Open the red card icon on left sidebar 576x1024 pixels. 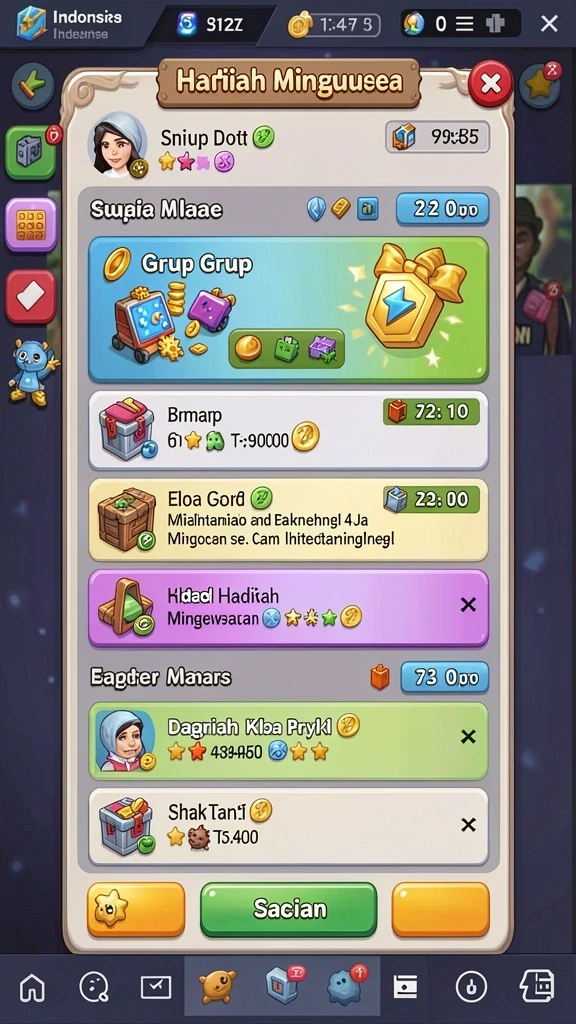point(31,296)
